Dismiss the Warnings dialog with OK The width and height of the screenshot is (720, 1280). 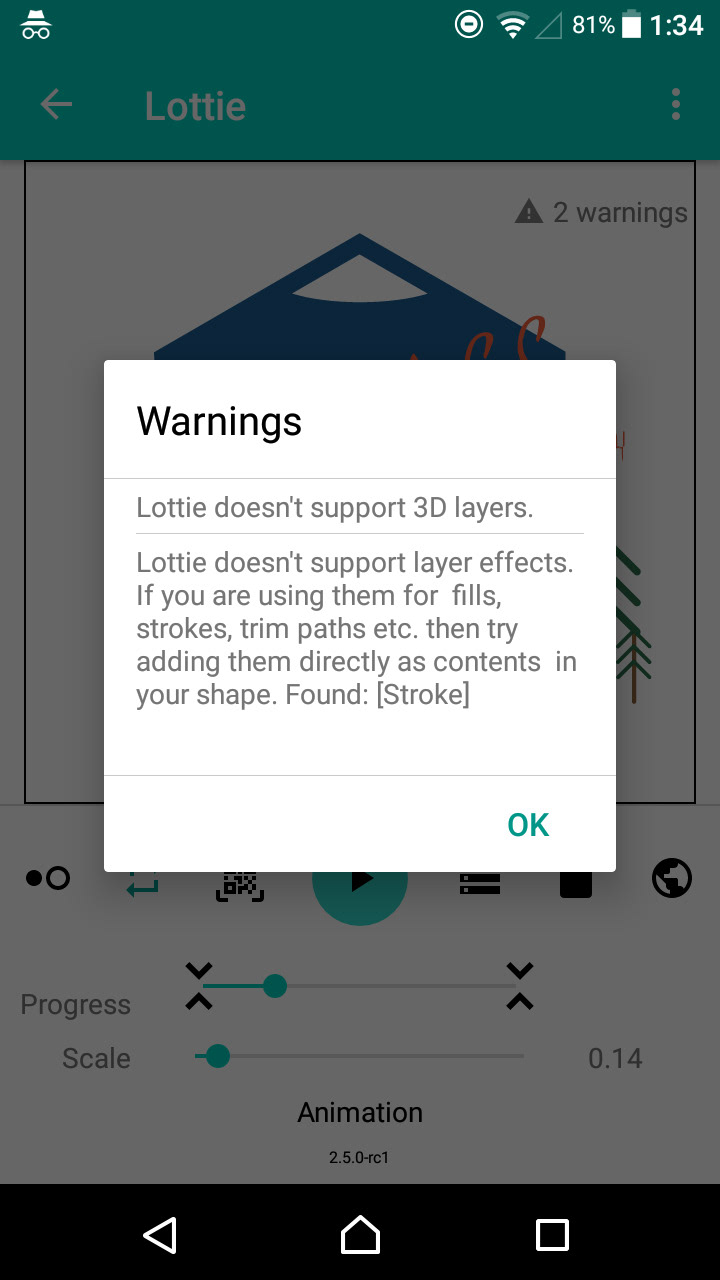[528, 825]
